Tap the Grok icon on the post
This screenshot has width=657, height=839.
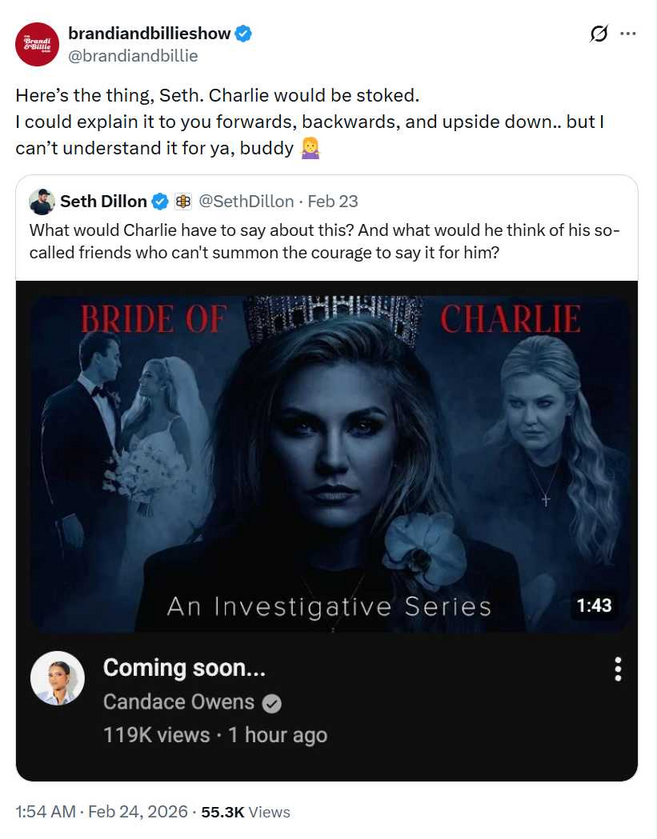tap(598, 33)
